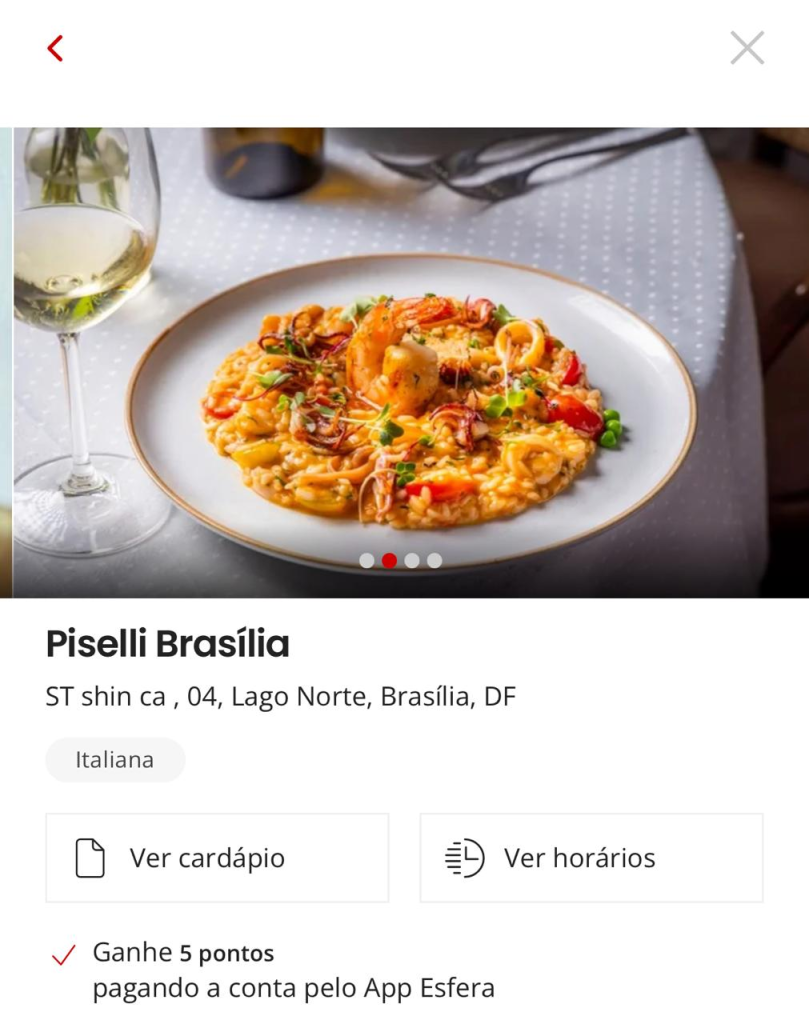Viewport: 809px width, 1024px height.
Task: Go back using the red arrow
Action: [55, 48]
